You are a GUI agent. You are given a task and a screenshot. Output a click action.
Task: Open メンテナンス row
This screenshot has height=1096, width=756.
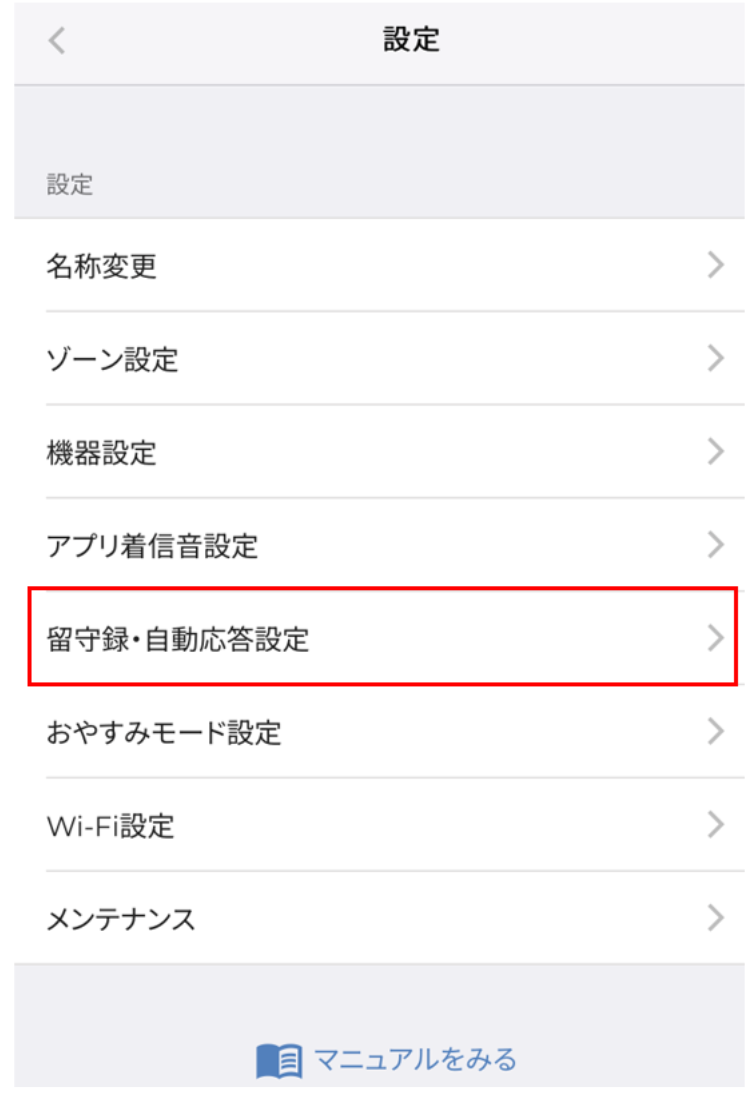[x=380, y=918]
